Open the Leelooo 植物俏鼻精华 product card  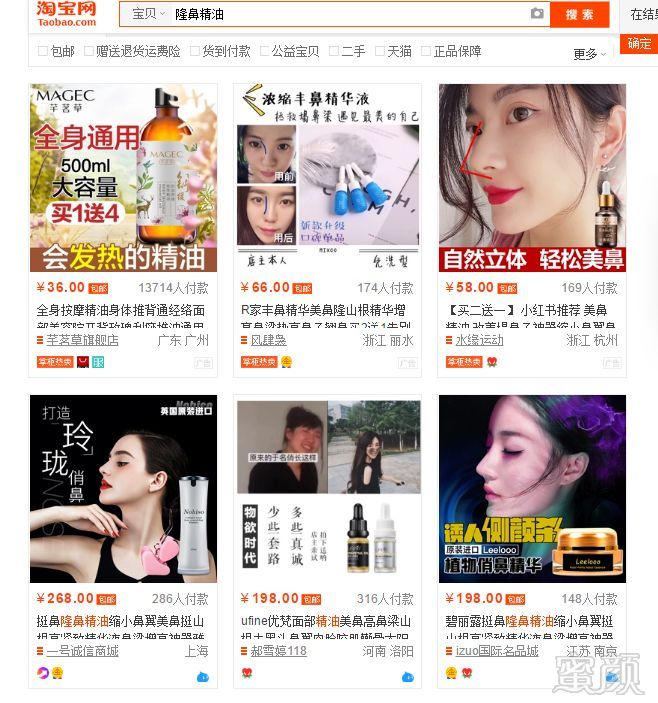point(532,488)
